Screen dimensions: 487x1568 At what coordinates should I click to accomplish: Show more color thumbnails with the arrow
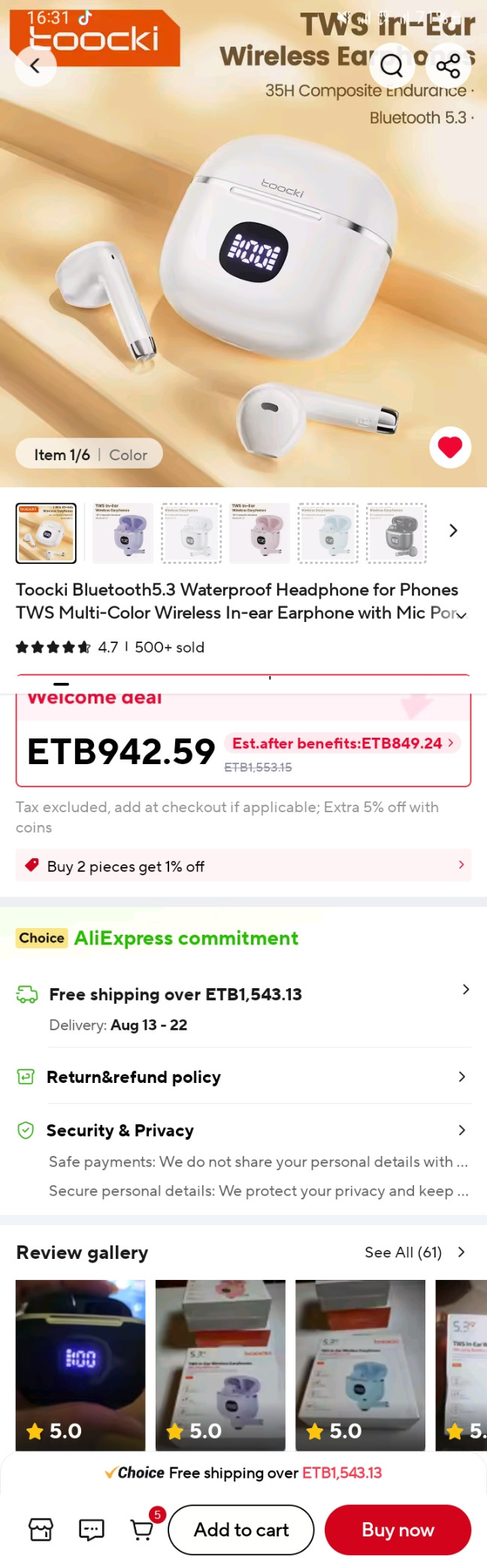[452, 531]
